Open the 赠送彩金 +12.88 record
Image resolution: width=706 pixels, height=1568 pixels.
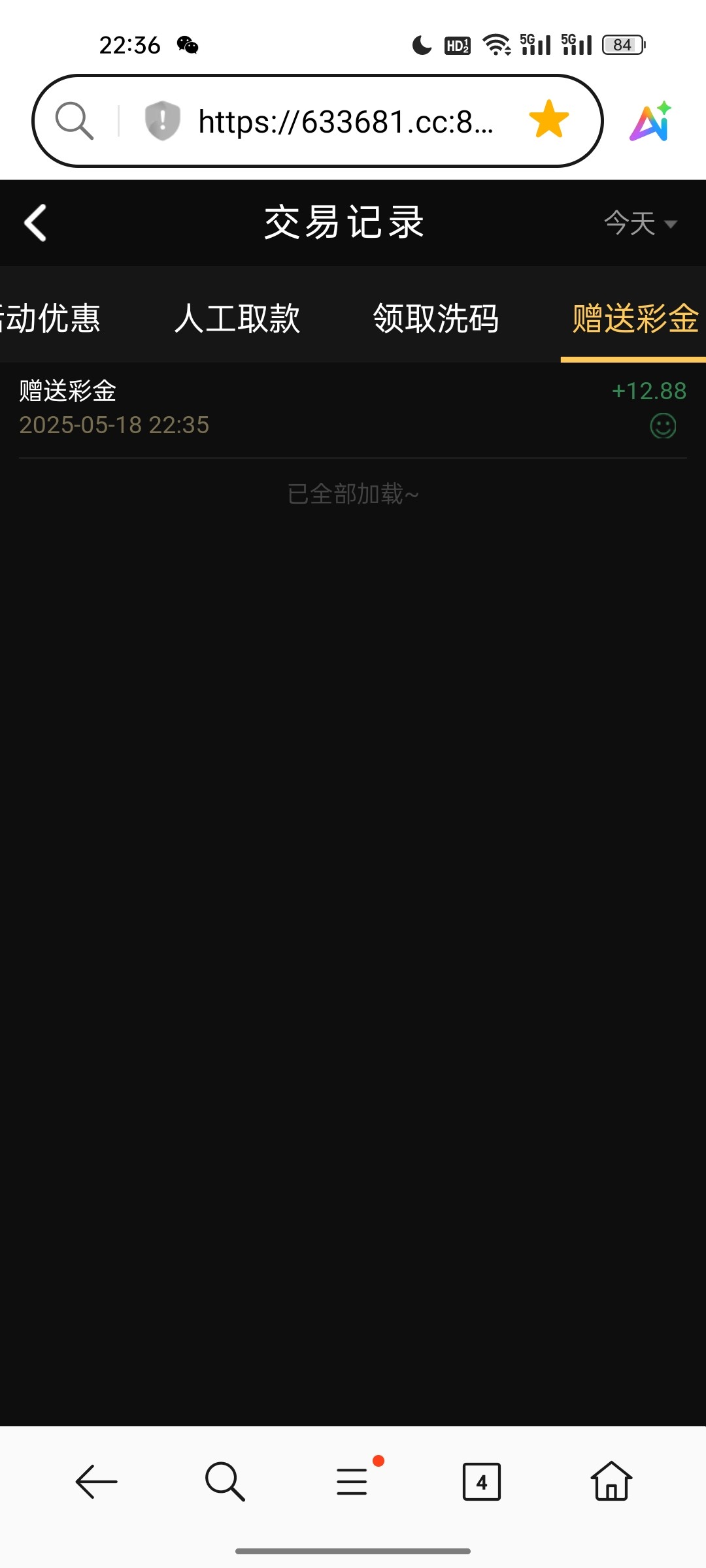[353, 408]
